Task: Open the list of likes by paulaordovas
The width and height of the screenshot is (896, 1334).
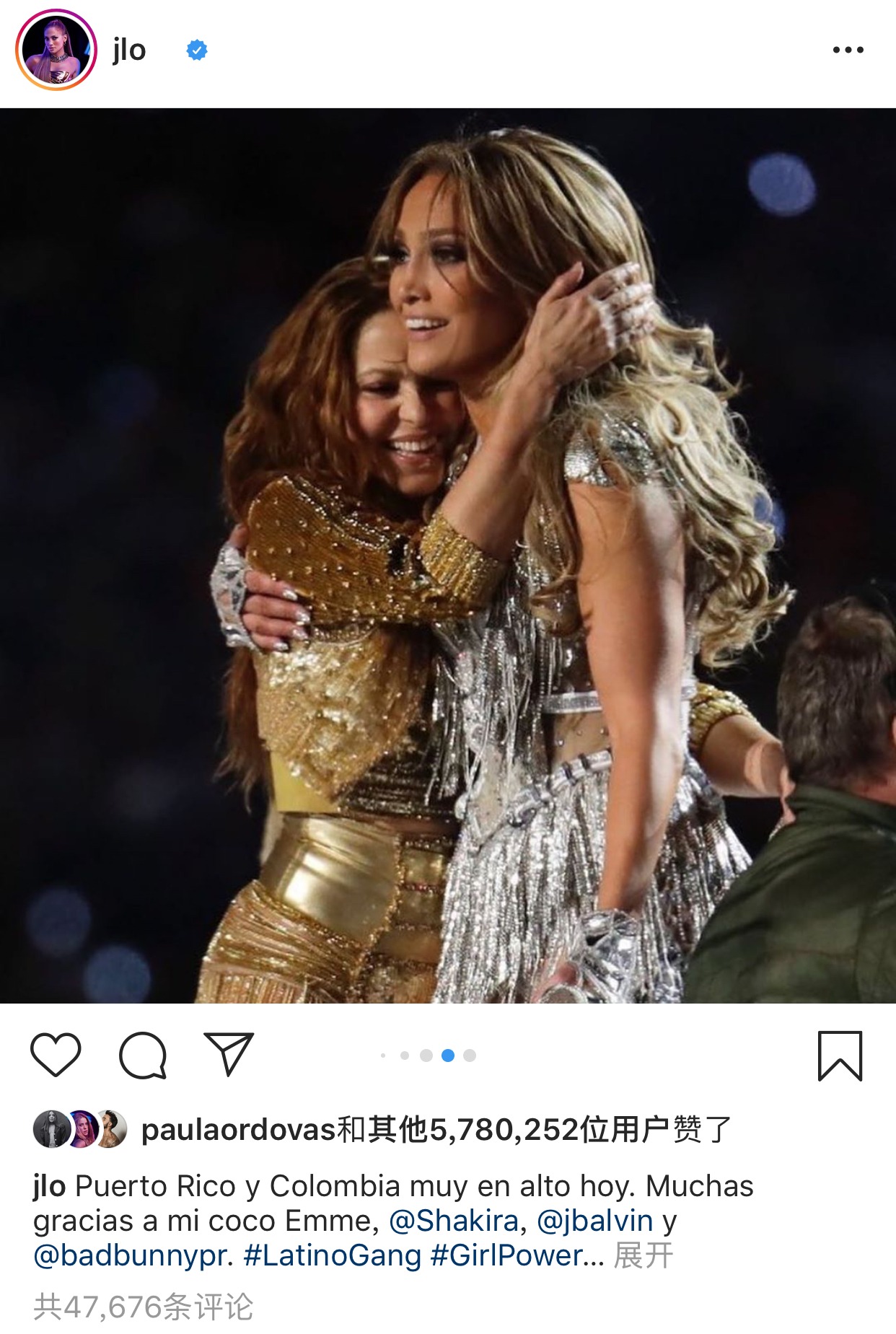Action: point(436,1129)
